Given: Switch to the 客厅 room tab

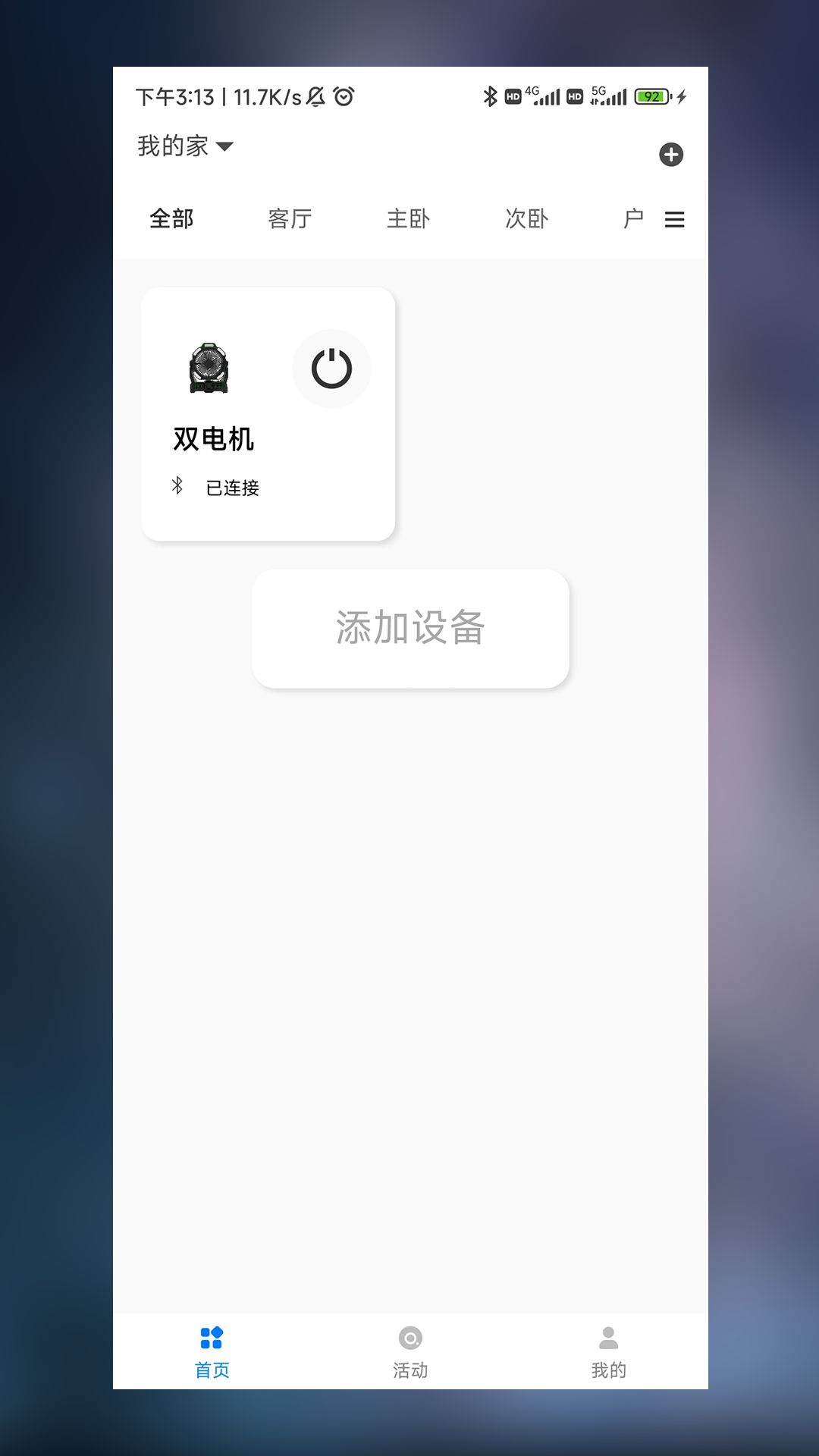Looking at the screenshot, I should point(290,219).
